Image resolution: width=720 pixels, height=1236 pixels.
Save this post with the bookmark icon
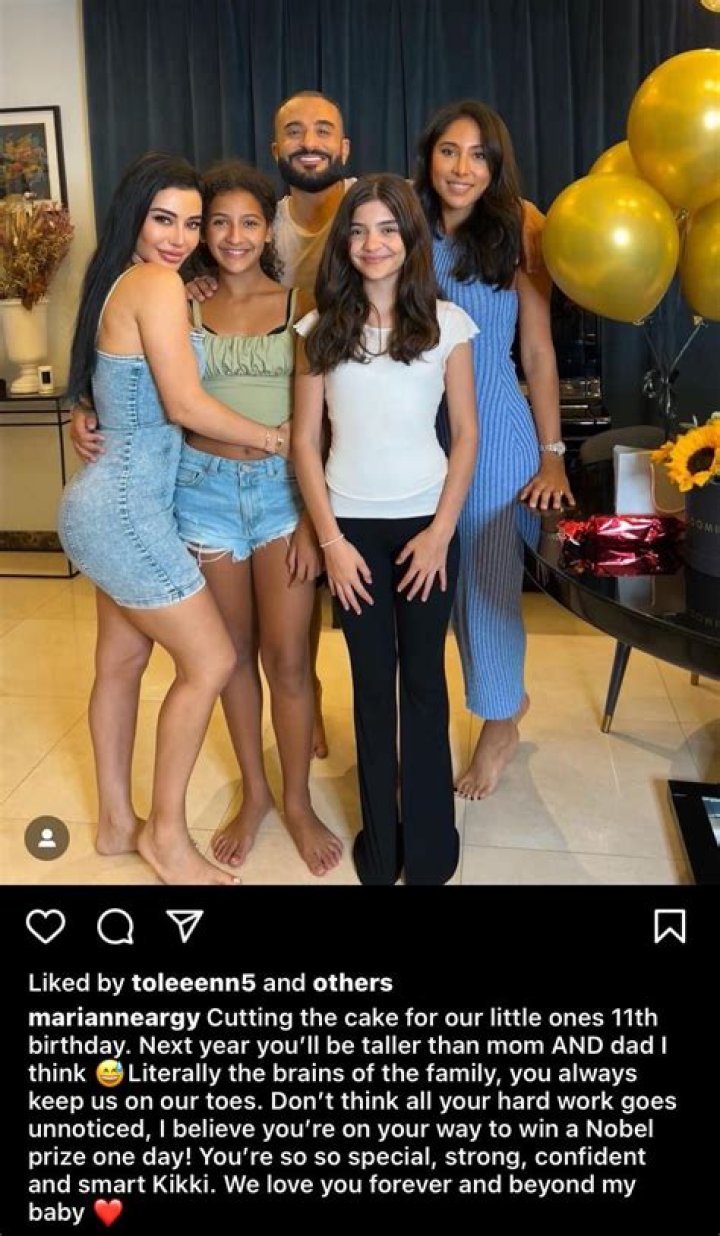click(x=669, y=927)
